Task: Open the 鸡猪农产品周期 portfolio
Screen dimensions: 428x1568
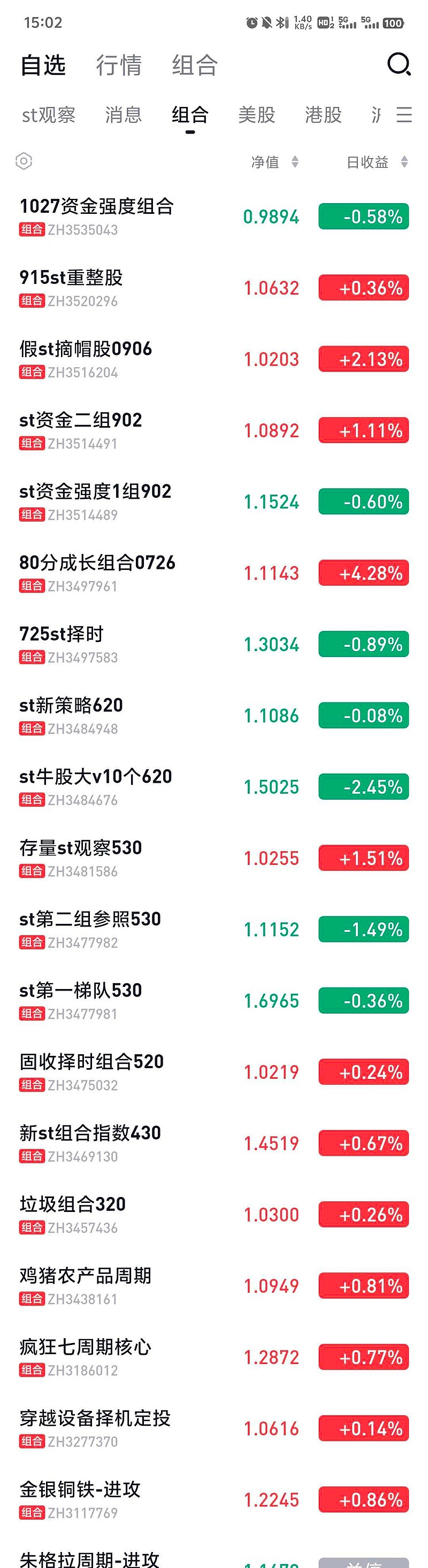Action: click(85, 1285)
